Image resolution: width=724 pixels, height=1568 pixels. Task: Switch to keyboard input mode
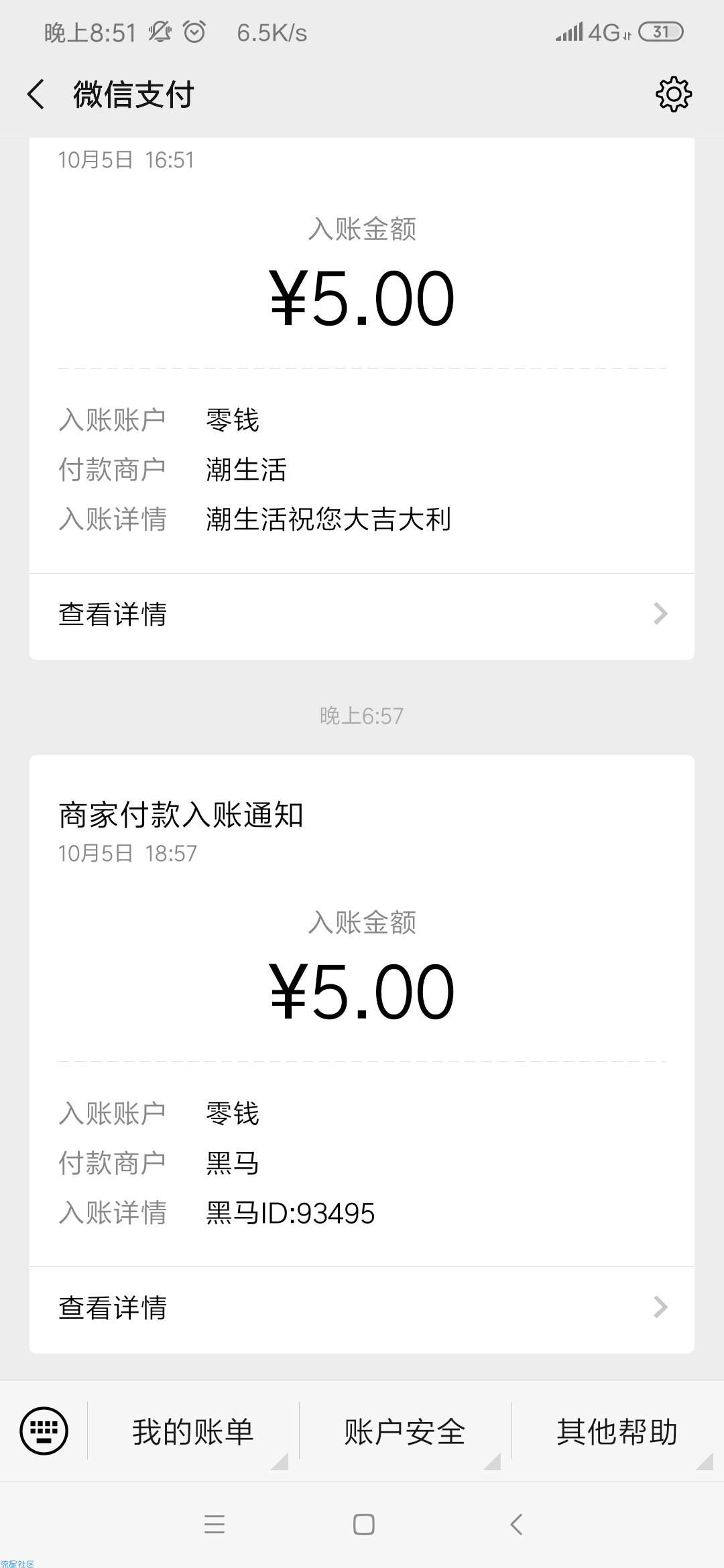[44, 1431]
